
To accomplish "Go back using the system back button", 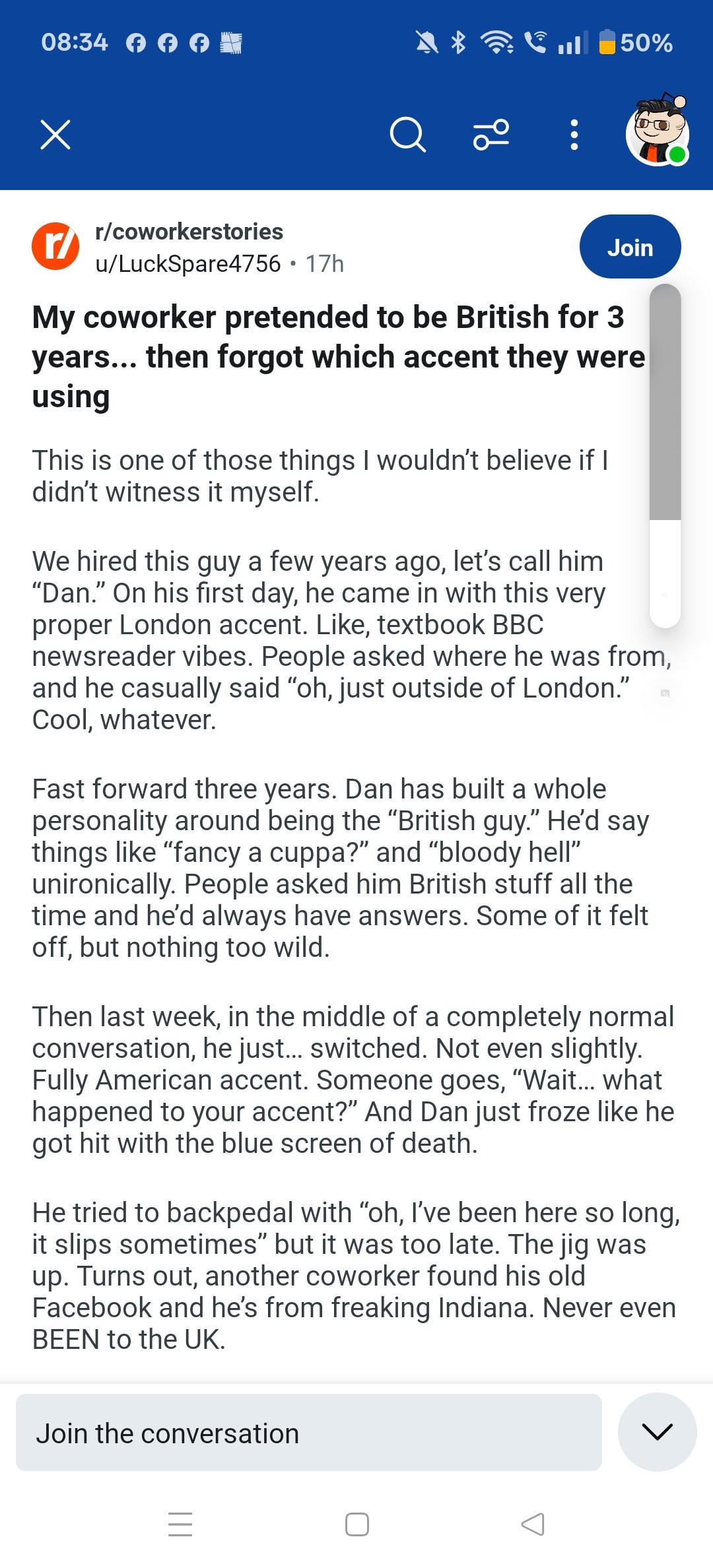I will (x=533, y=1524).
